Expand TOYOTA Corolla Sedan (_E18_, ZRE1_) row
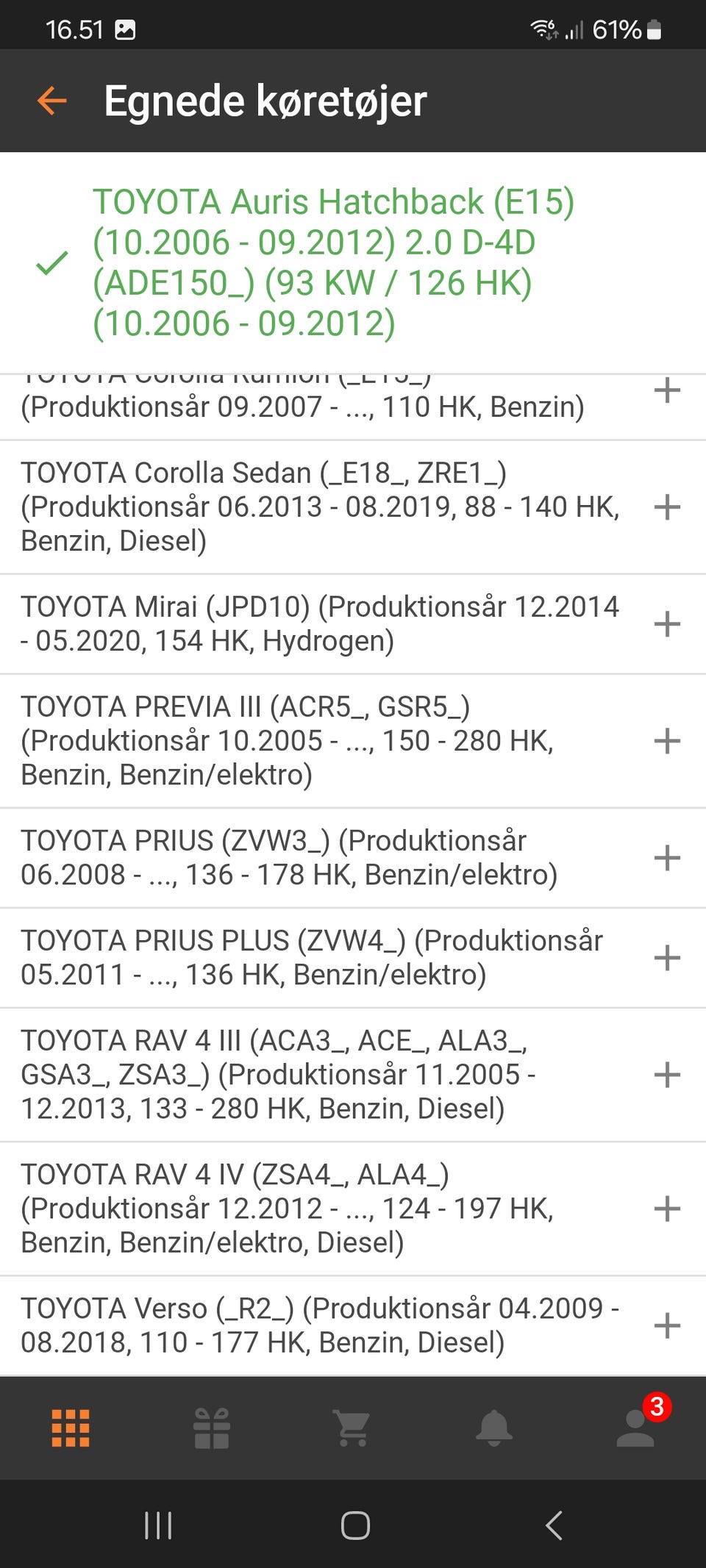This screenshot has height=1568, width=706. [666, 507]
